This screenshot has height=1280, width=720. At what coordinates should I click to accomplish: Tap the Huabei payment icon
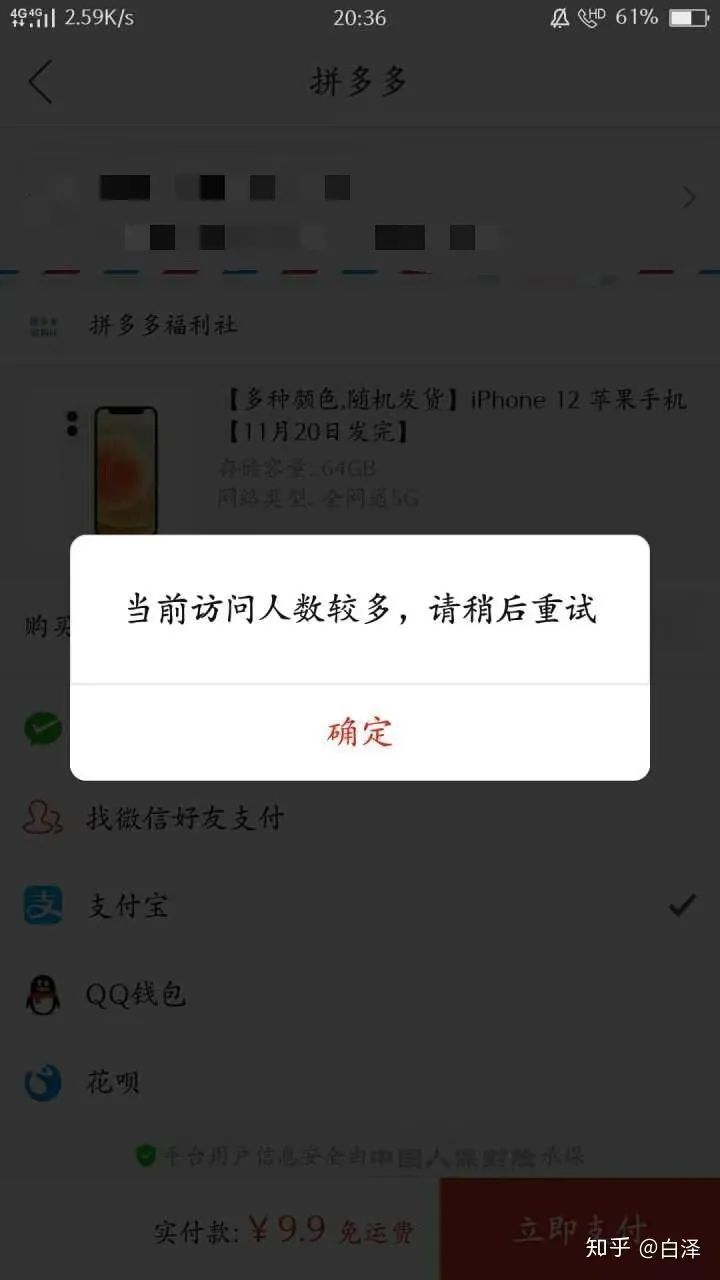point(40,1082)
